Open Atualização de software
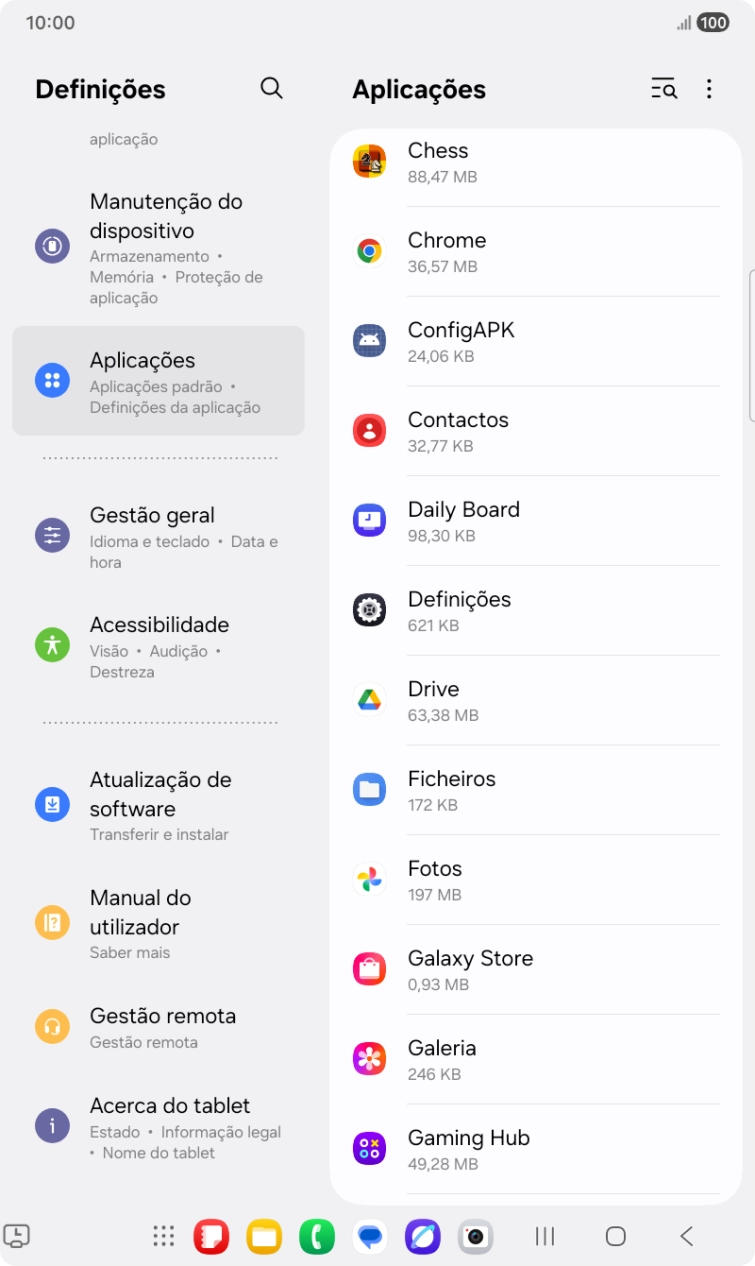Viewport: 755px width, 1266px height. point(160,804)
